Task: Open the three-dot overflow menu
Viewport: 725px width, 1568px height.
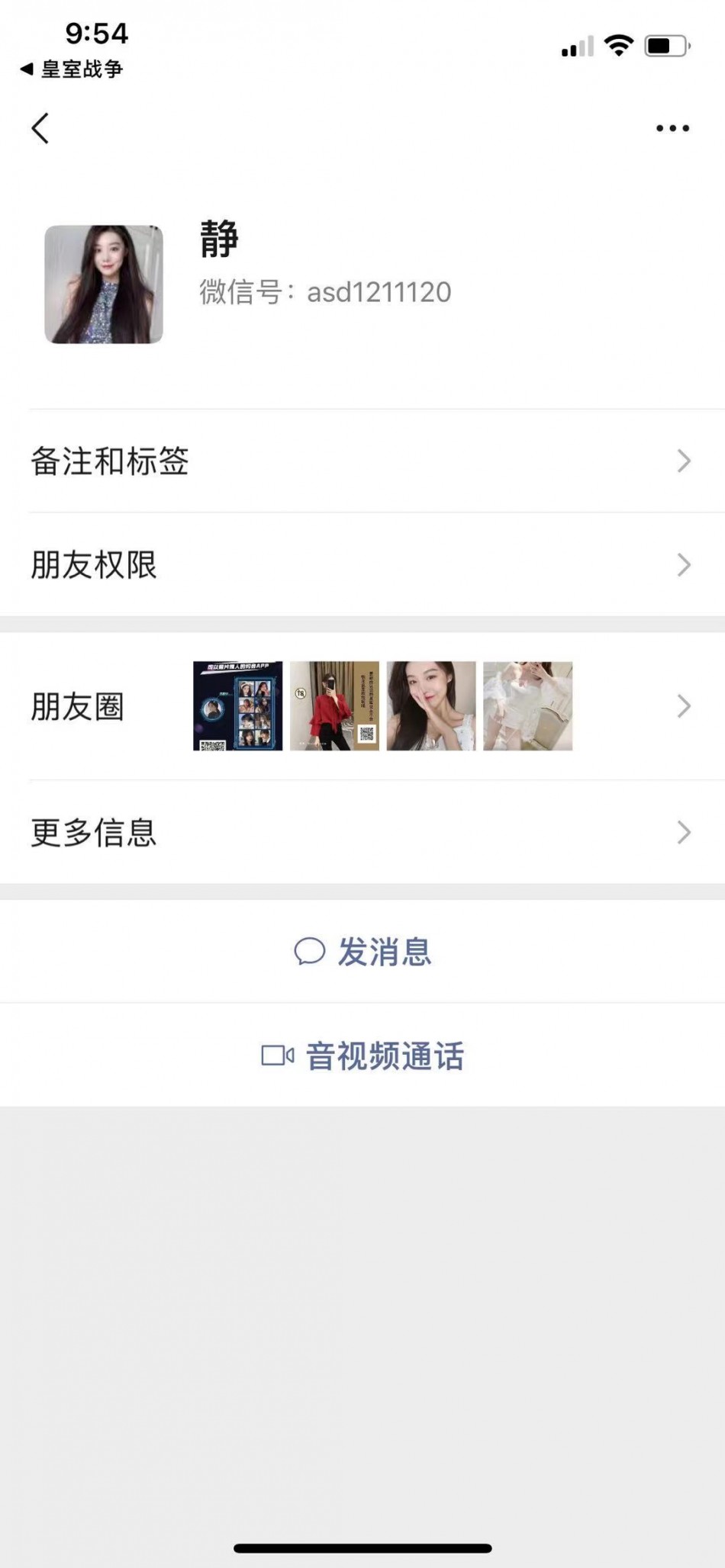Action: [x=672, y=128]
